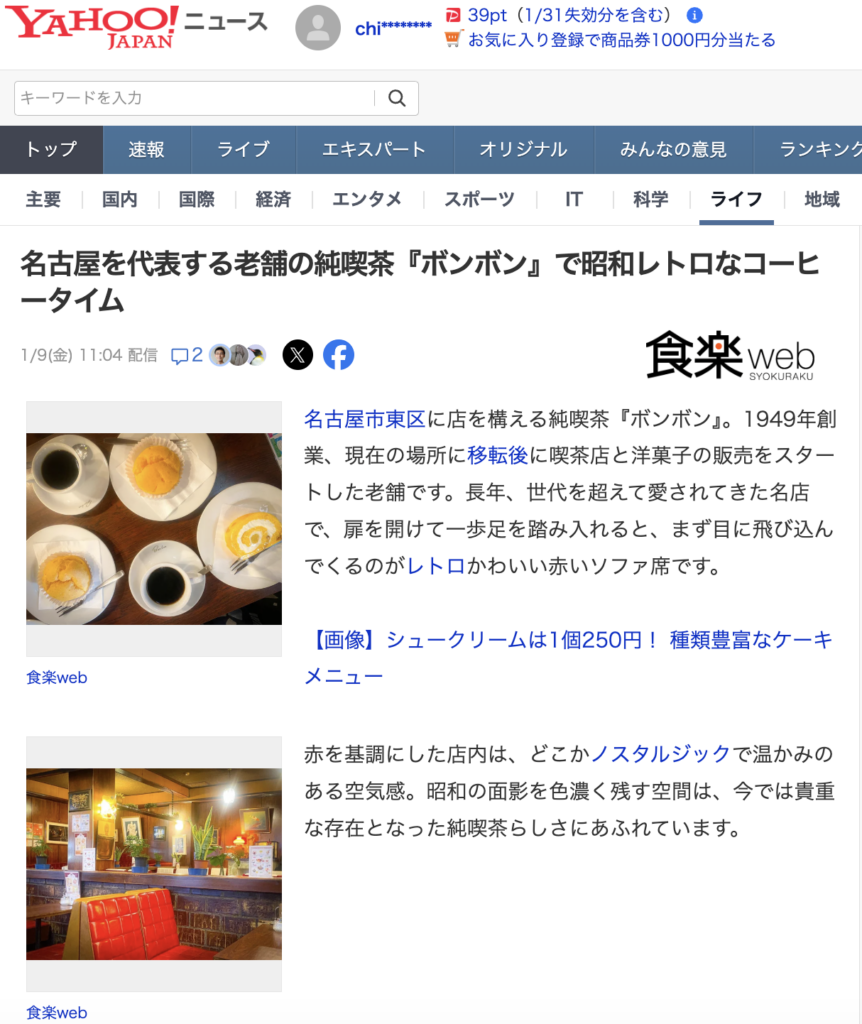View the red sofa interior photo

click(x=154, y=864)
